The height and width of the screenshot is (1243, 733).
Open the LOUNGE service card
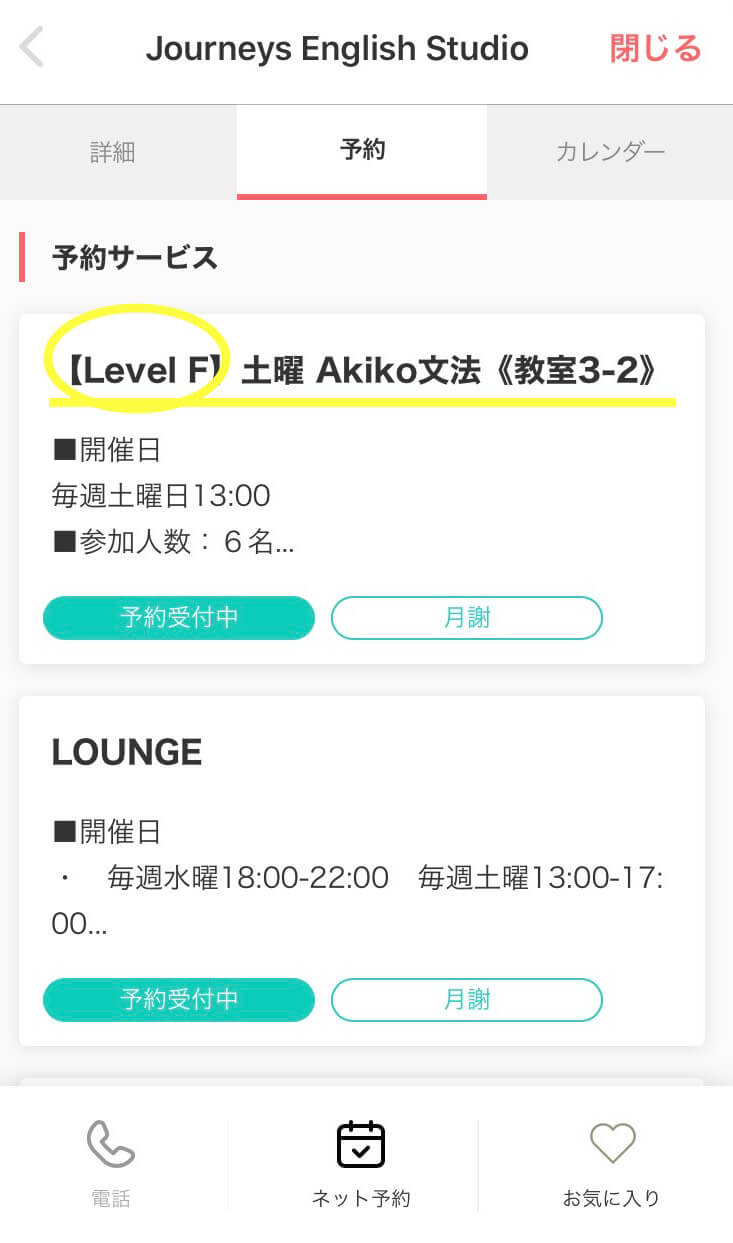pyautogui.click(x=362, y=871)
